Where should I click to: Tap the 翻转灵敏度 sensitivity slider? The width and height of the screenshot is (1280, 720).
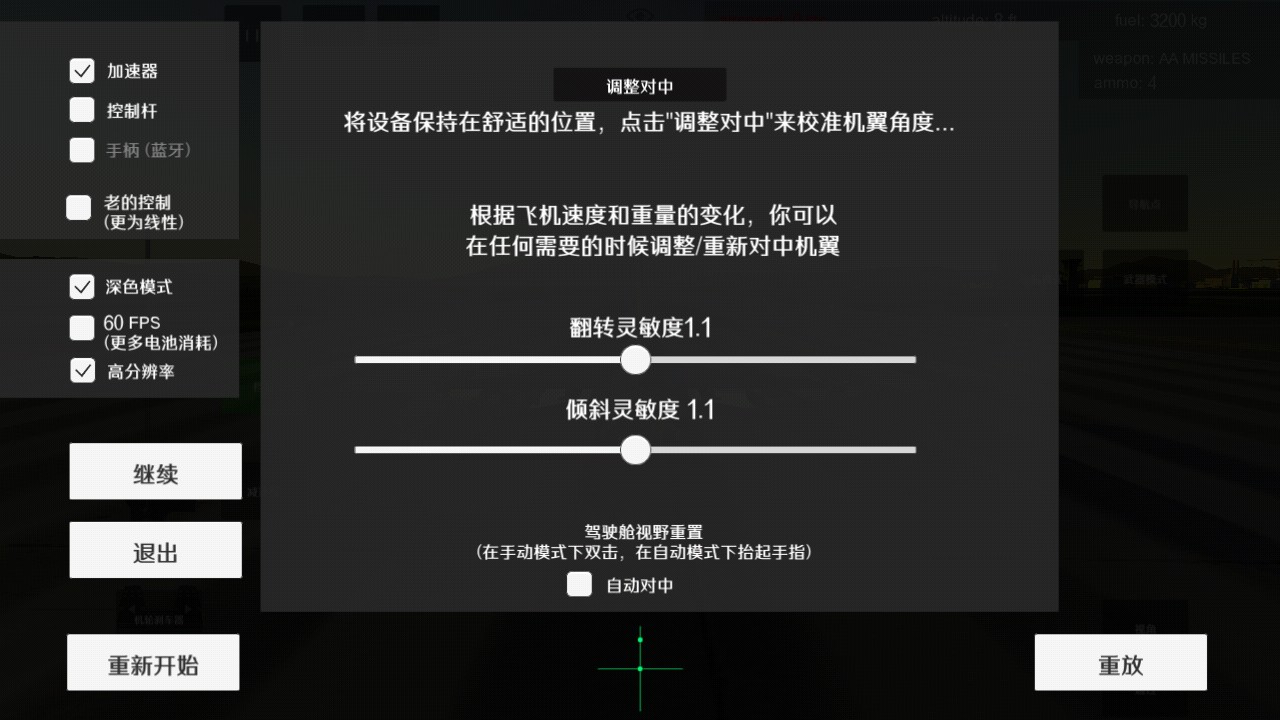pos(635,360)
